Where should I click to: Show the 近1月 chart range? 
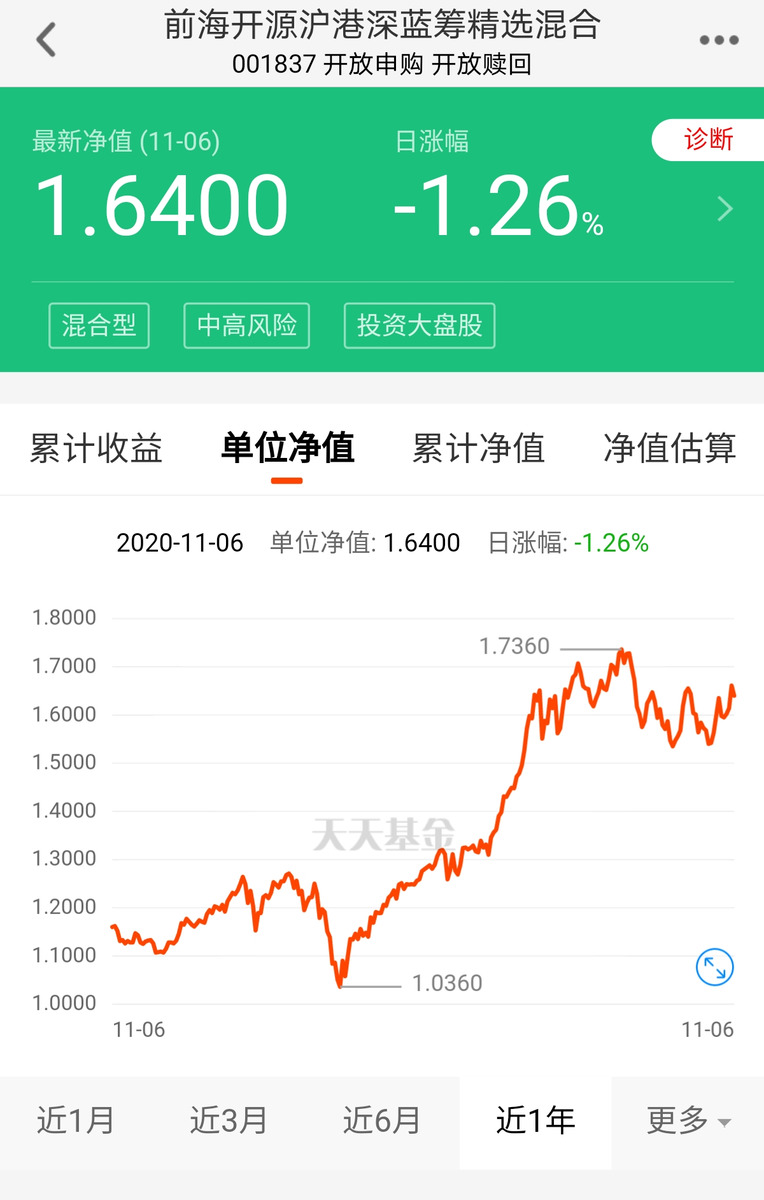pos(76,1120)
